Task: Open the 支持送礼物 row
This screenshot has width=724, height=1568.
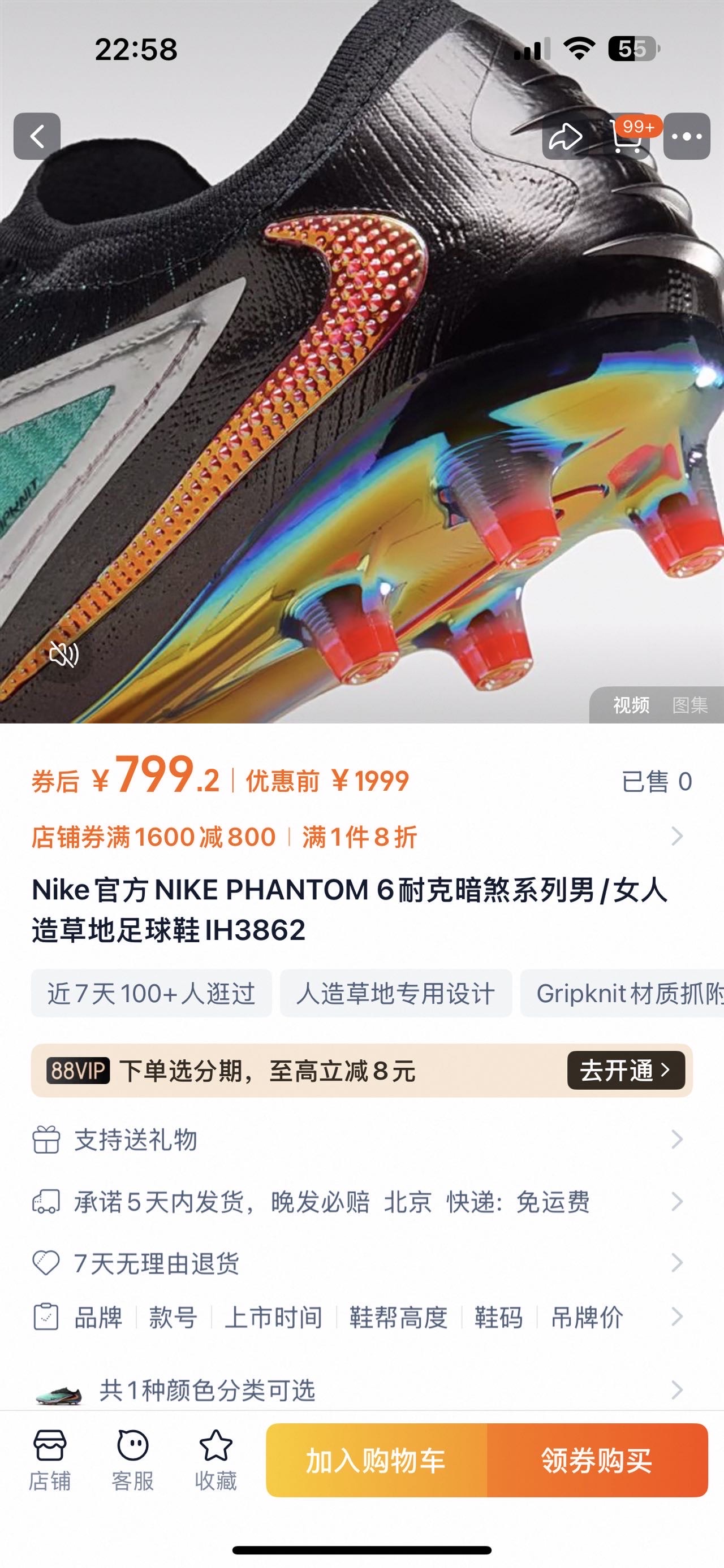Action: click(361, 1140)
